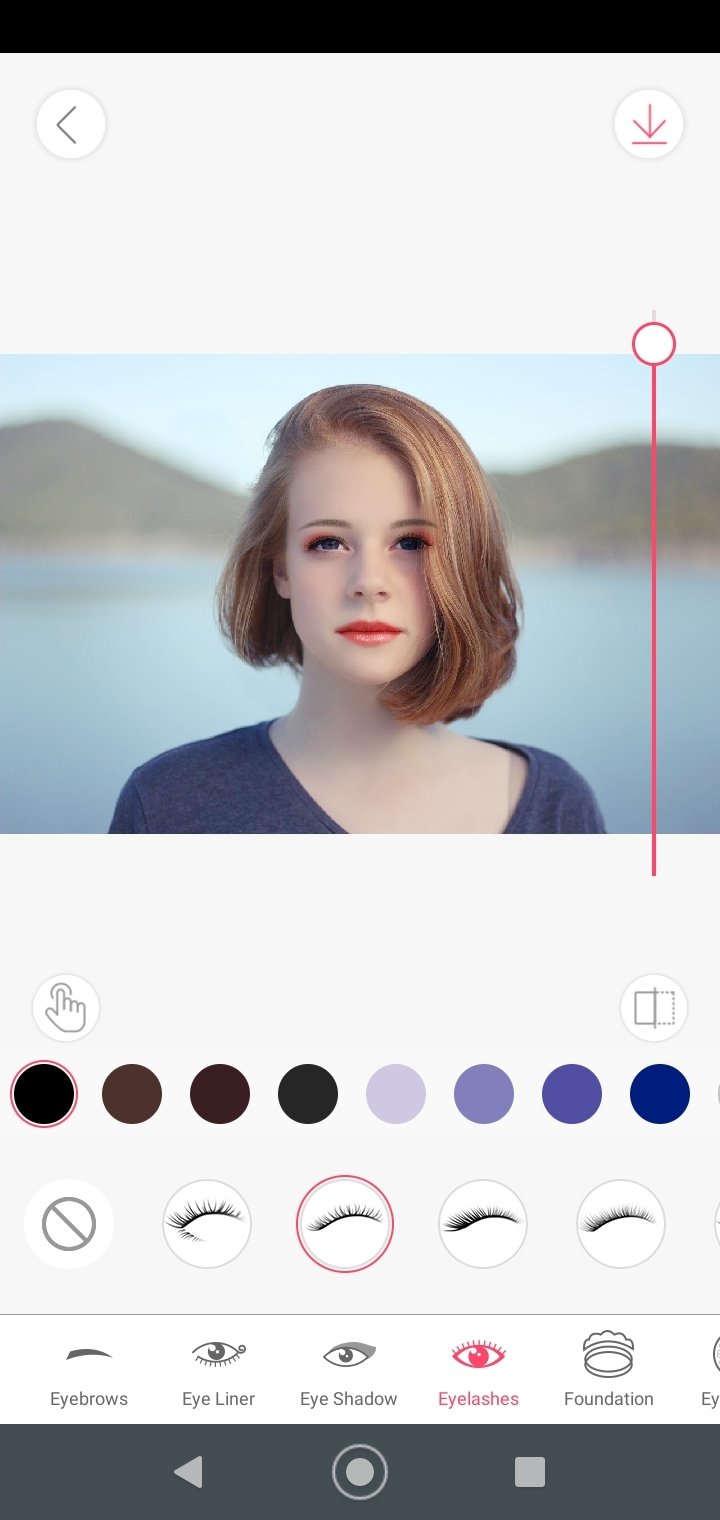
Task: Select the brown color swatch
Action: tap(132, 1094)
